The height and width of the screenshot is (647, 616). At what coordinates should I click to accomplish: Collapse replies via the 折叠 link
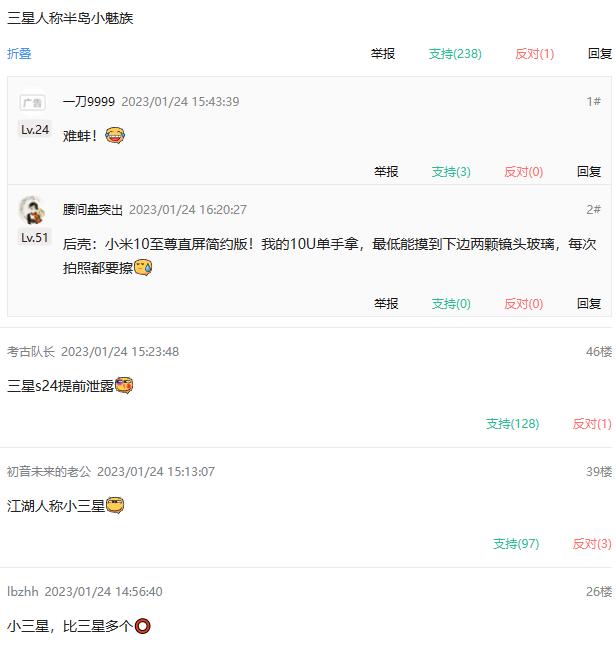pos(19,54)
